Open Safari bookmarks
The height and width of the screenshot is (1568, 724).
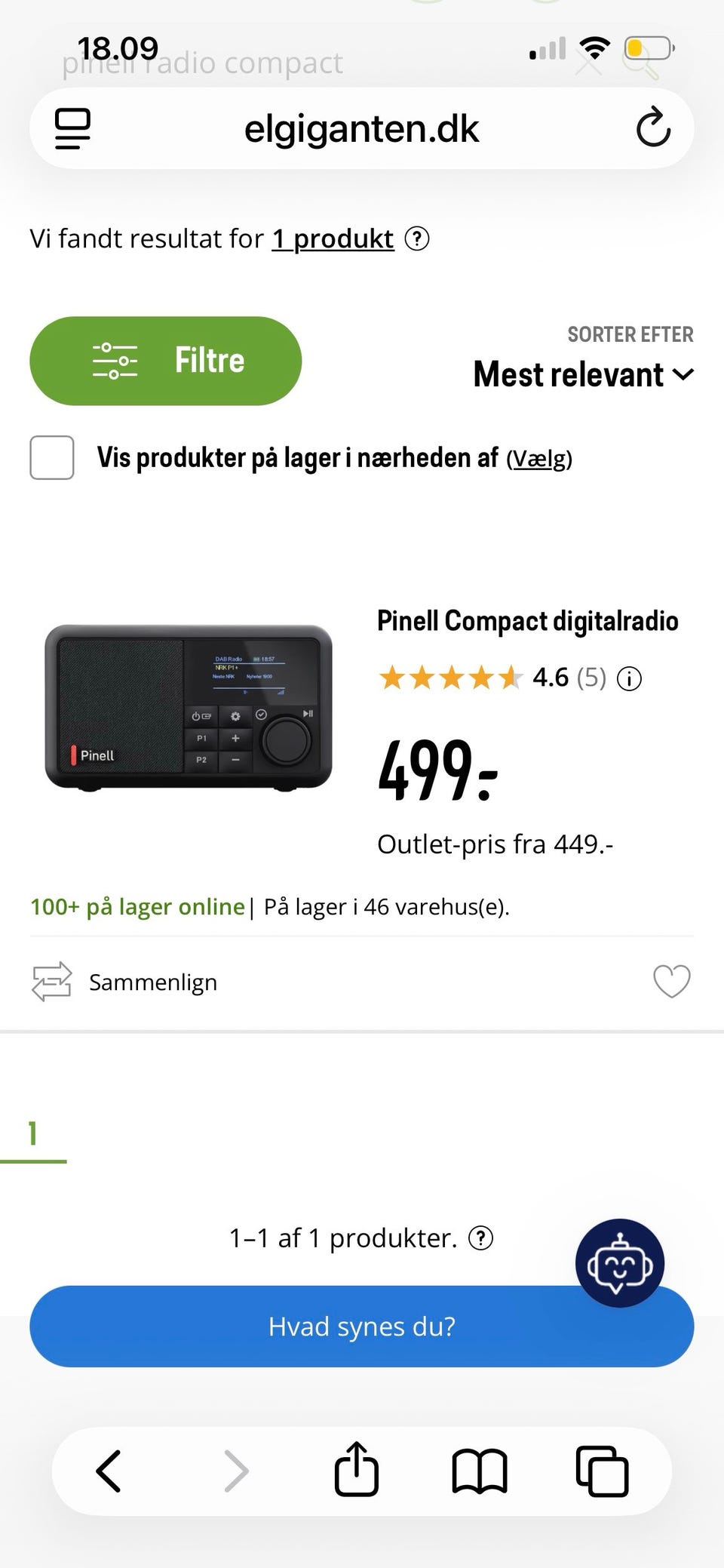(480, 1471)
